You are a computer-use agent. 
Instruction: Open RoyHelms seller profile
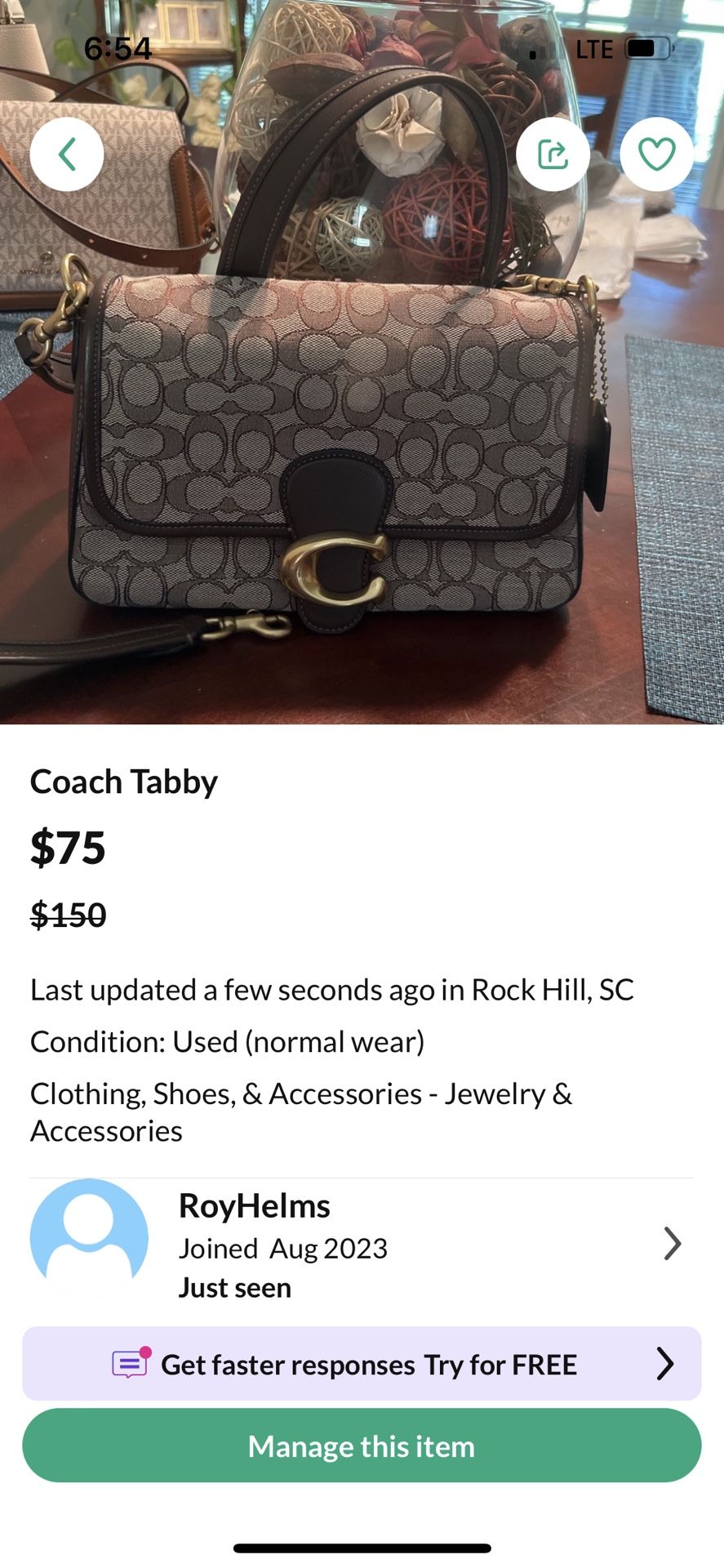pos(362,1244)
